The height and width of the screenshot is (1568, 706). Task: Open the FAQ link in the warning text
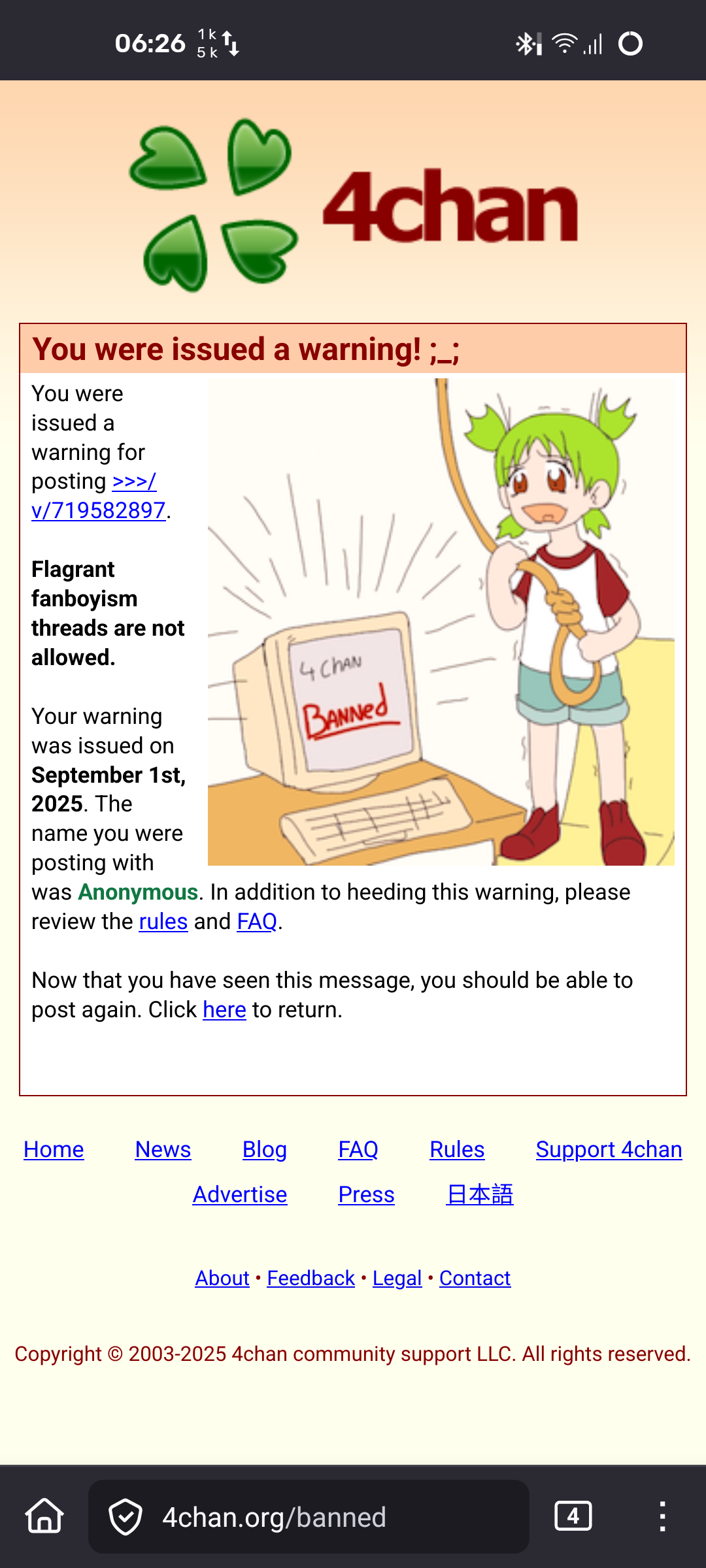257,921
